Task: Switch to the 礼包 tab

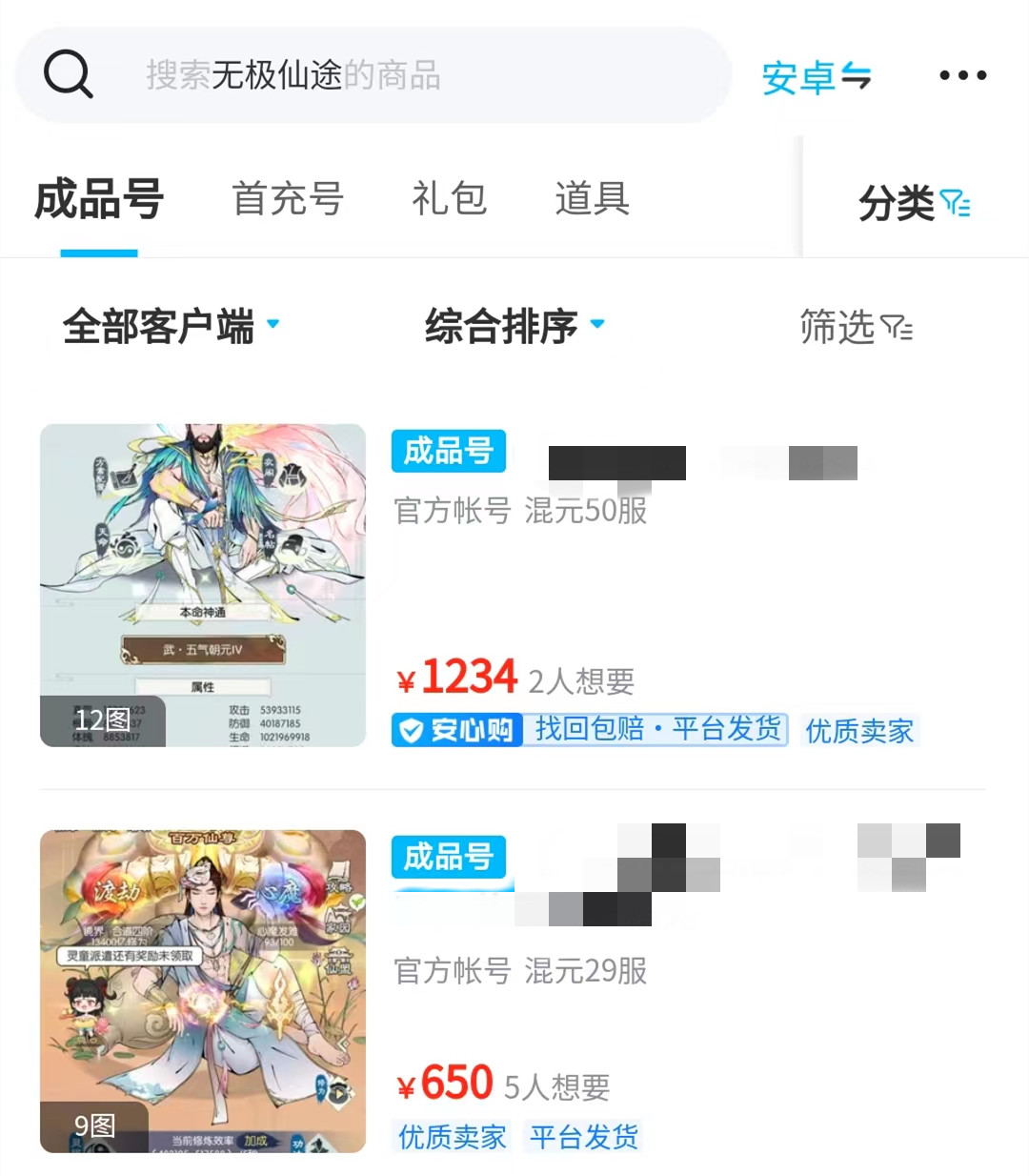Action: click(x=449, y=200)
